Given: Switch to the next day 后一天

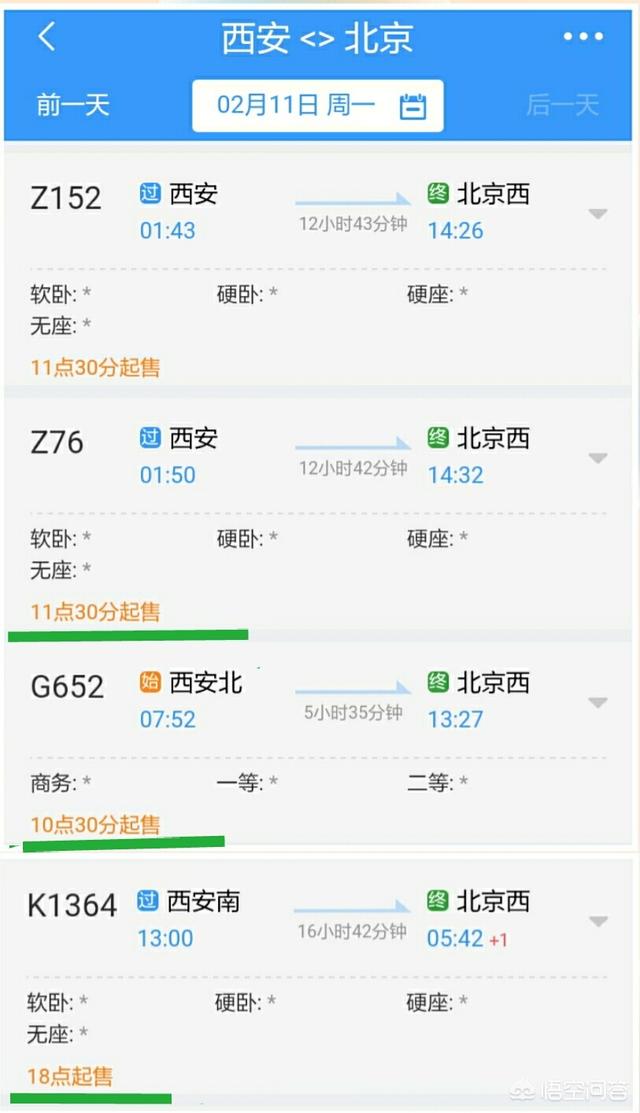Looking at the screenshot, I should [563, 105].
